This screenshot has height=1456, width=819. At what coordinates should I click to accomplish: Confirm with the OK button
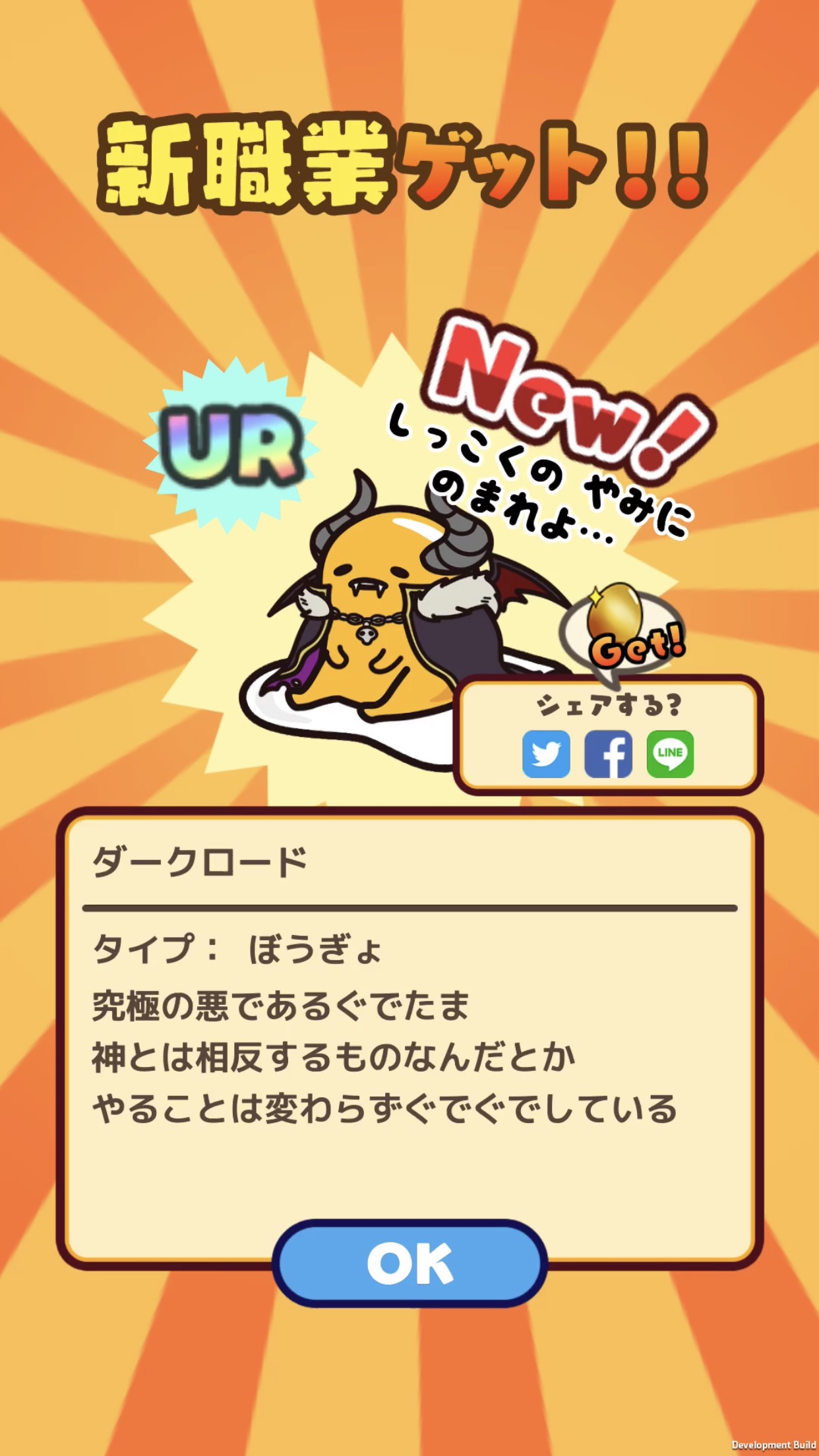pos(409,1263)
